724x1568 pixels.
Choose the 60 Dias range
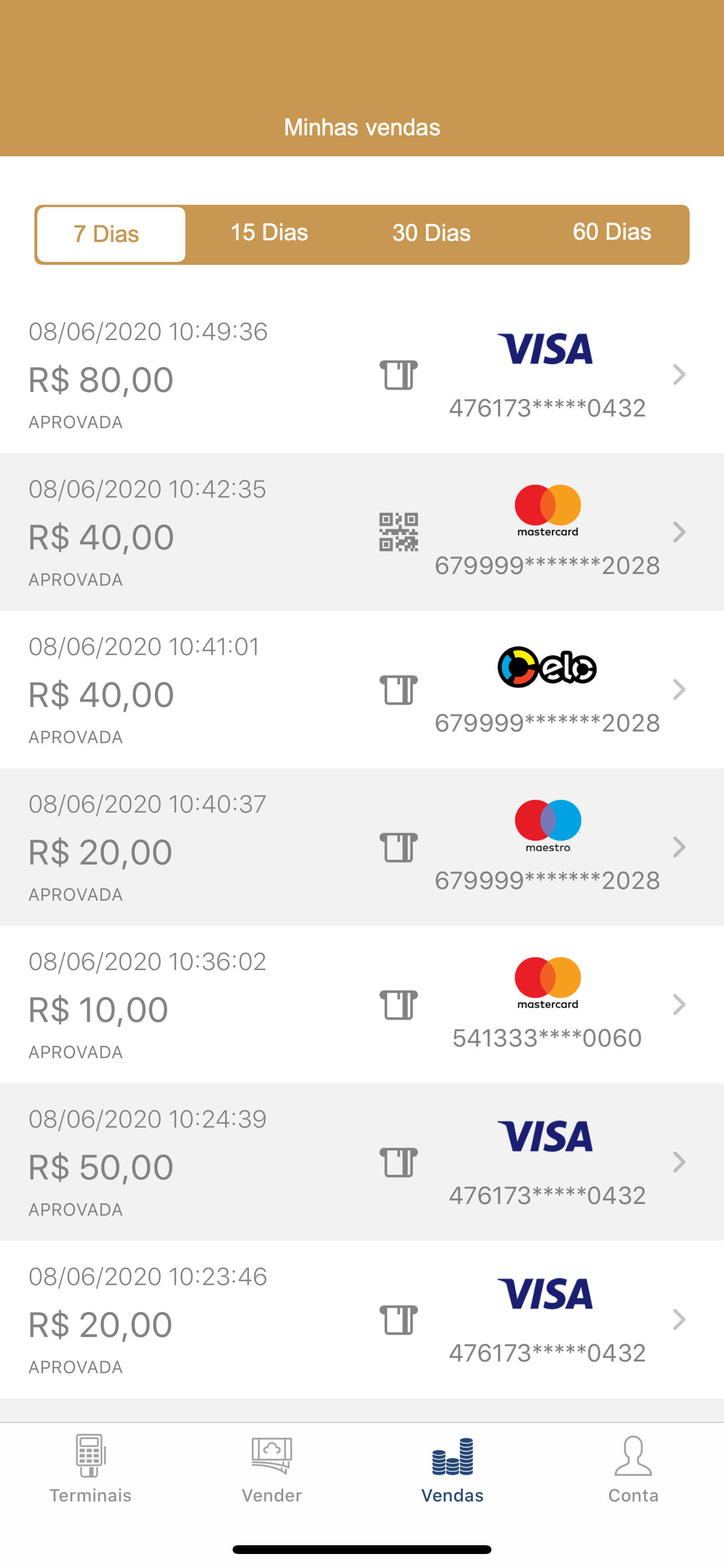611,233
